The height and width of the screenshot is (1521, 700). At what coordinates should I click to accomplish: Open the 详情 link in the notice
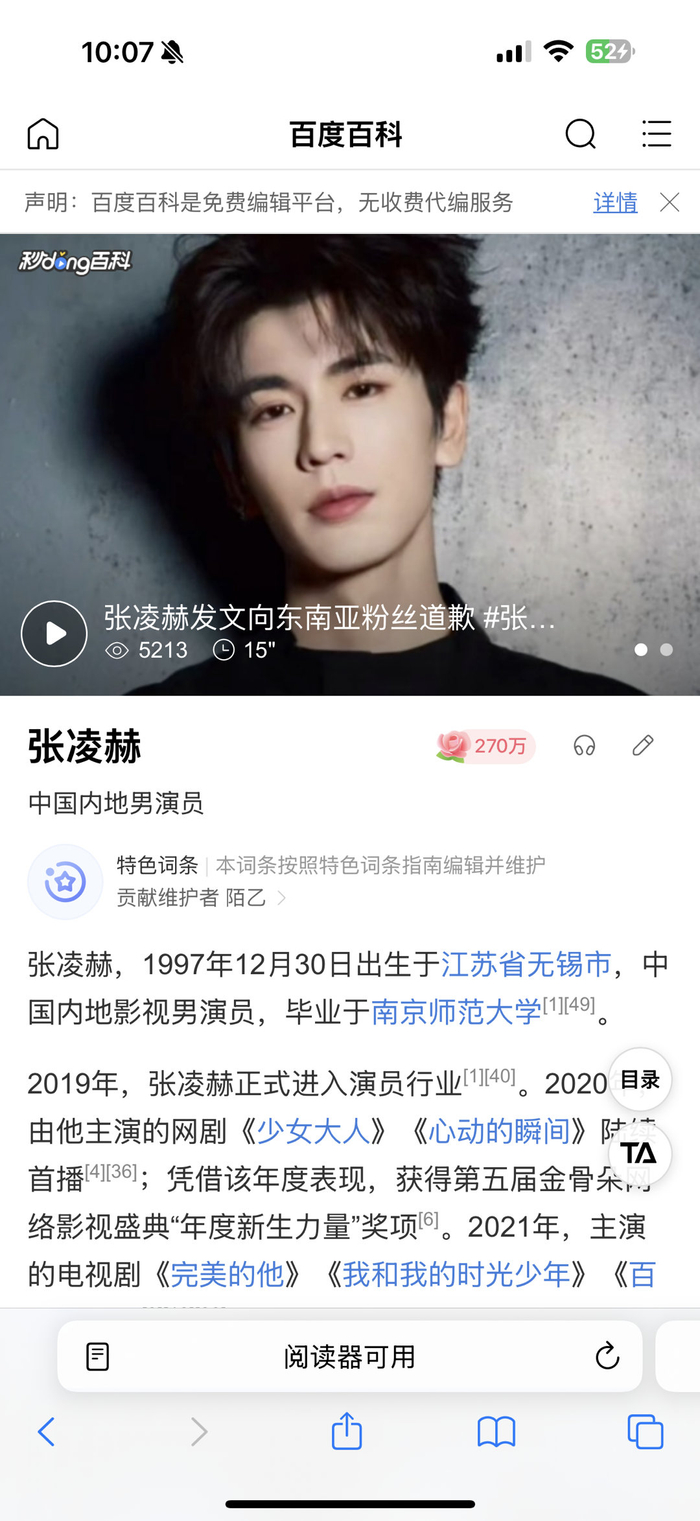point(615,203)
